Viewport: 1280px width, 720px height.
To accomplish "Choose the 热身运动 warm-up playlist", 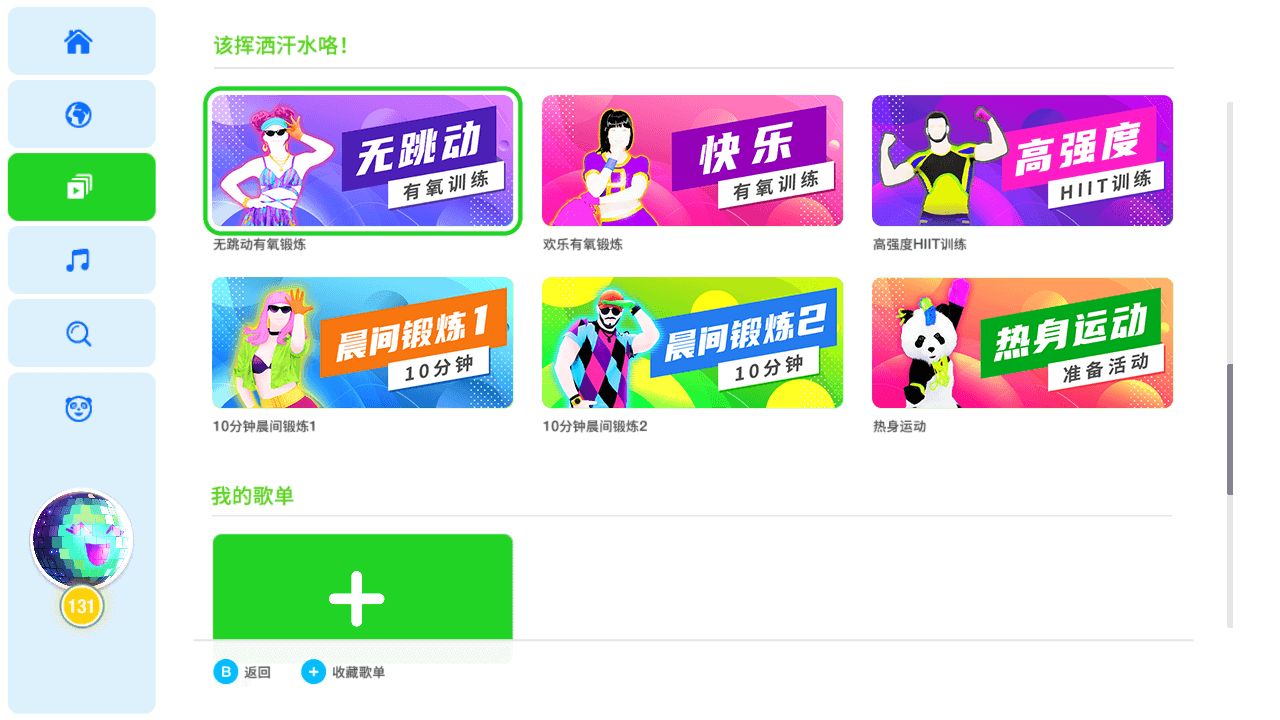I will (1022, 343).
